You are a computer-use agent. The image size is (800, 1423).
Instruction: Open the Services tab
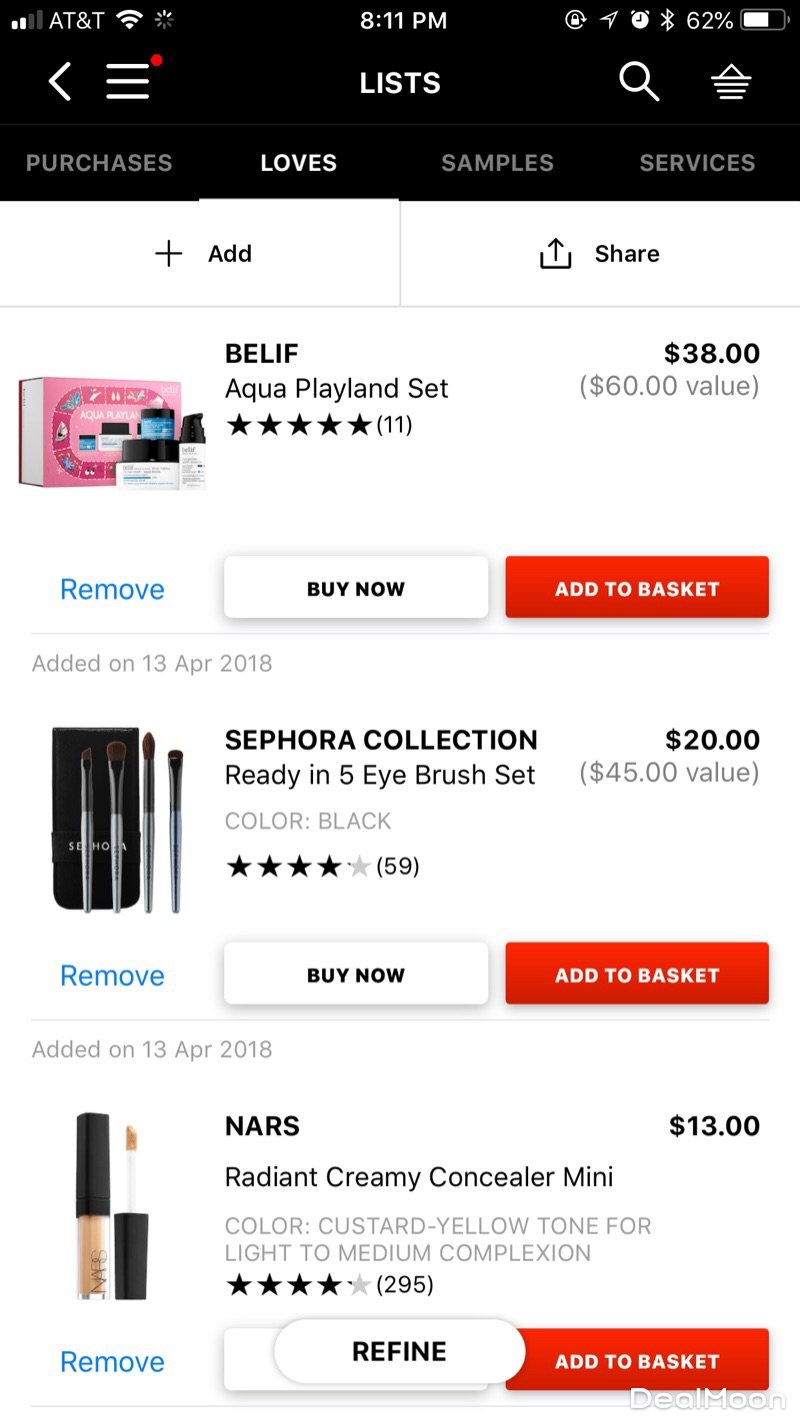coord(697,163)
